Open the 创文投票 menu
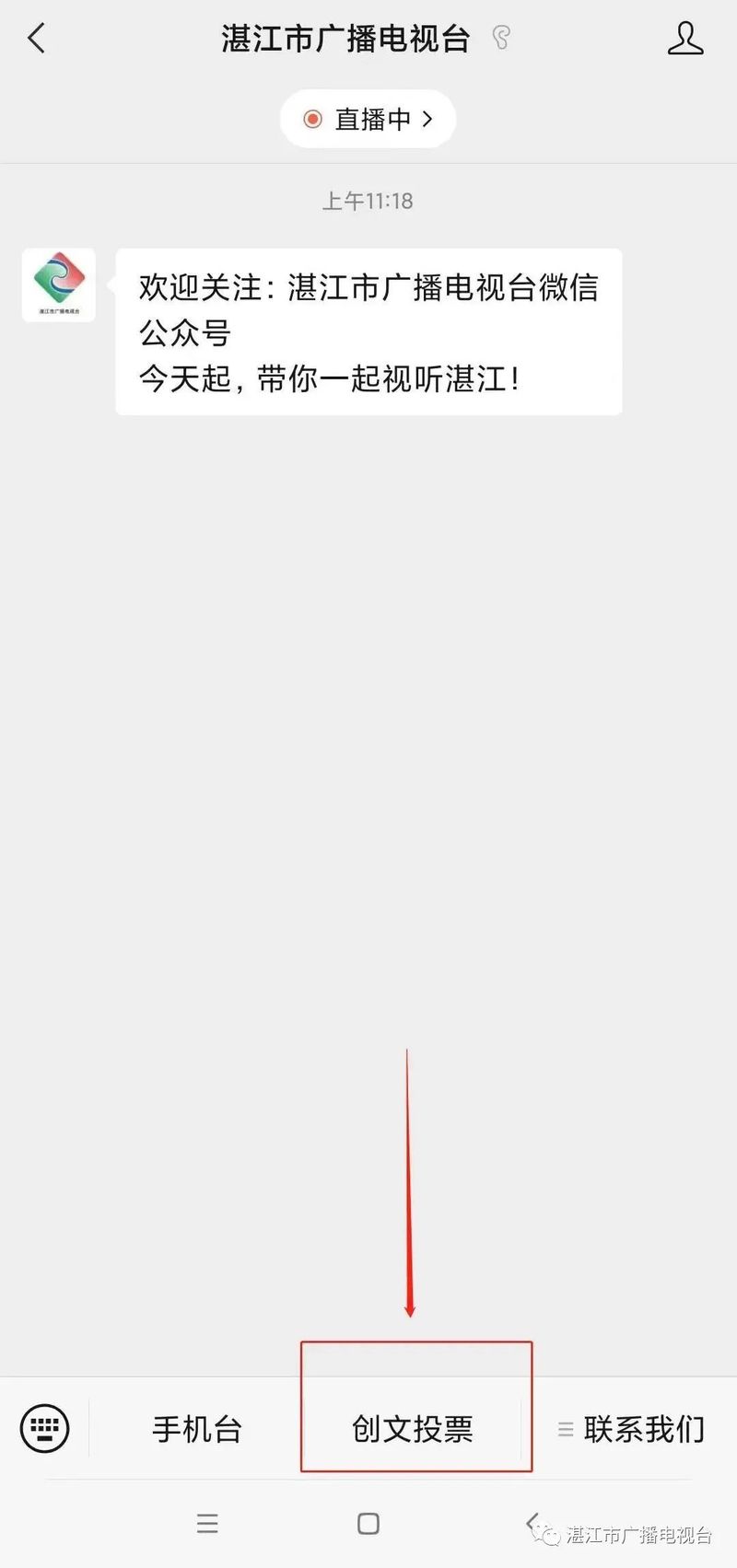 [x=413, y=1429]
